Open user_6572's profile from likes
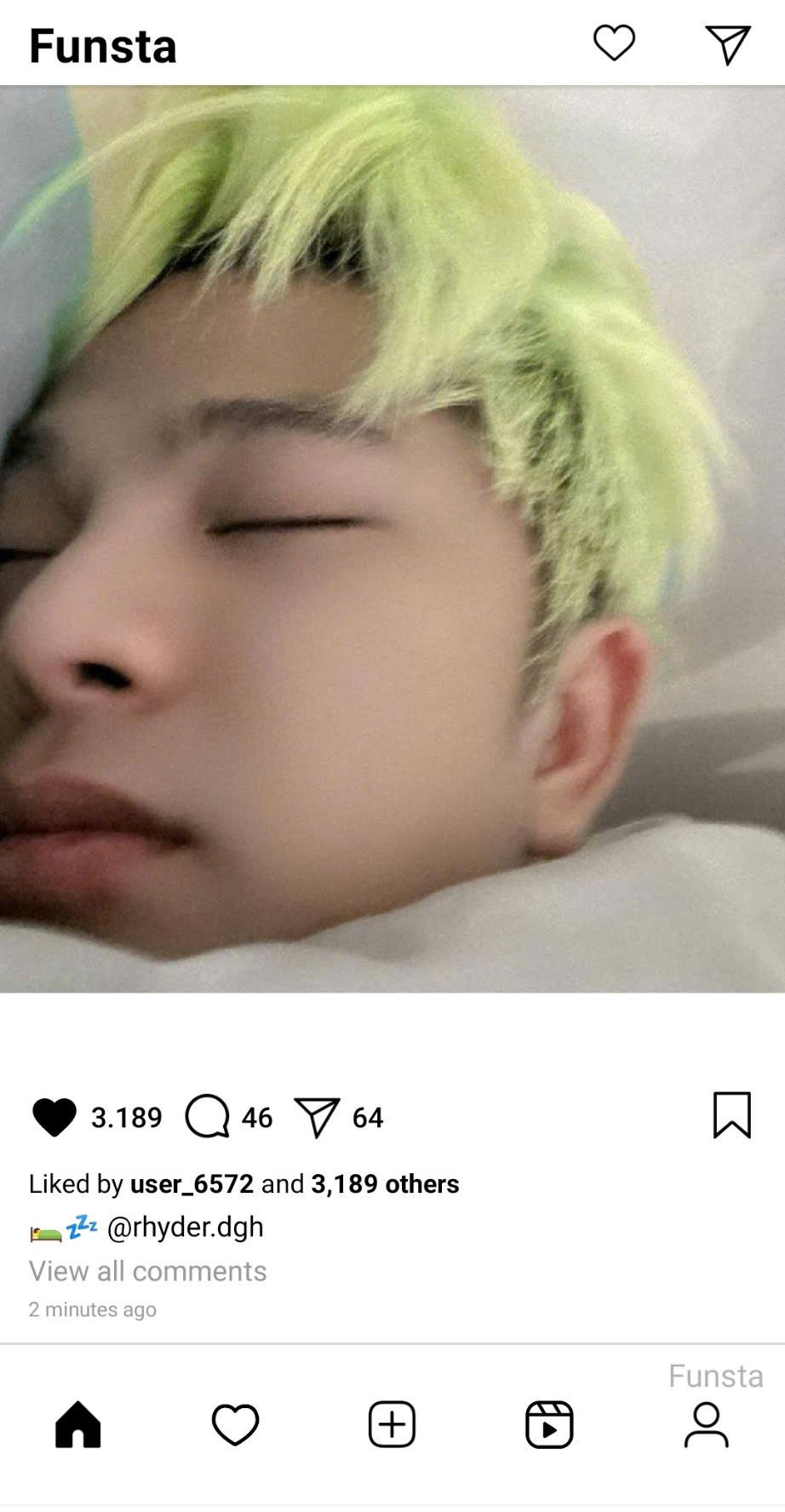The height and width of the screenshot is (1512, 785). tap(192, 1183)
